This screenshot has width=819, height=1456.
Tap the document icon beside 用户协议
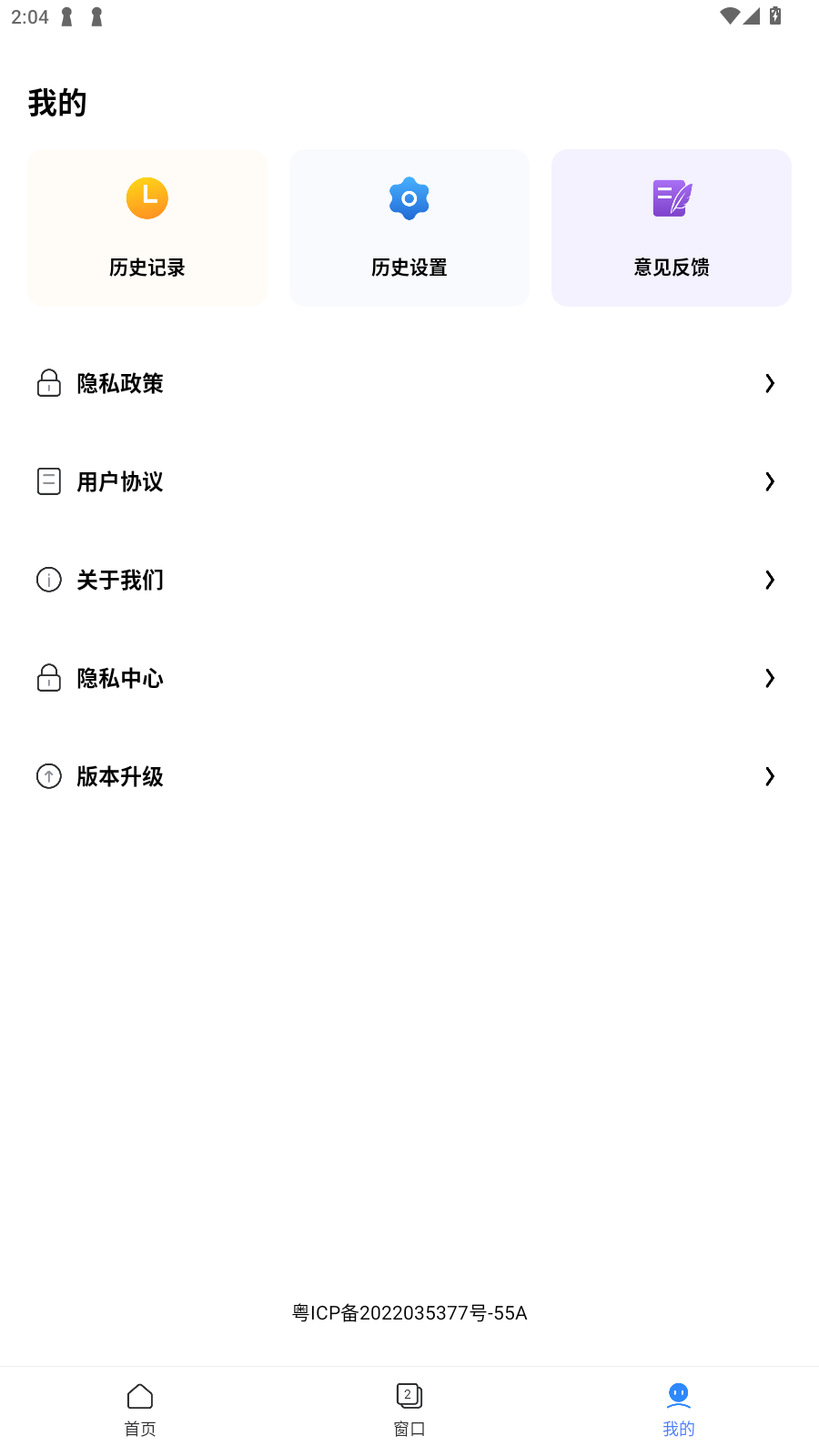click(x=48, y=481)
